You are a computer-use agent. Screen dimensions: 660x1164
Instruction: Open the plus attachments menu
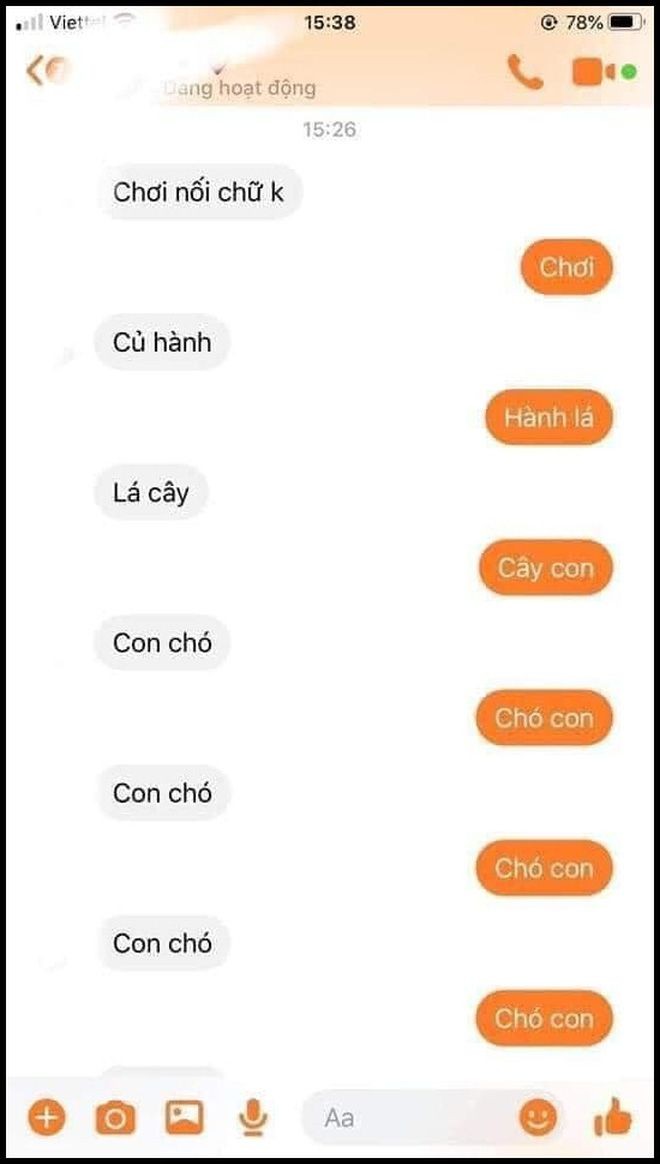47,1116
